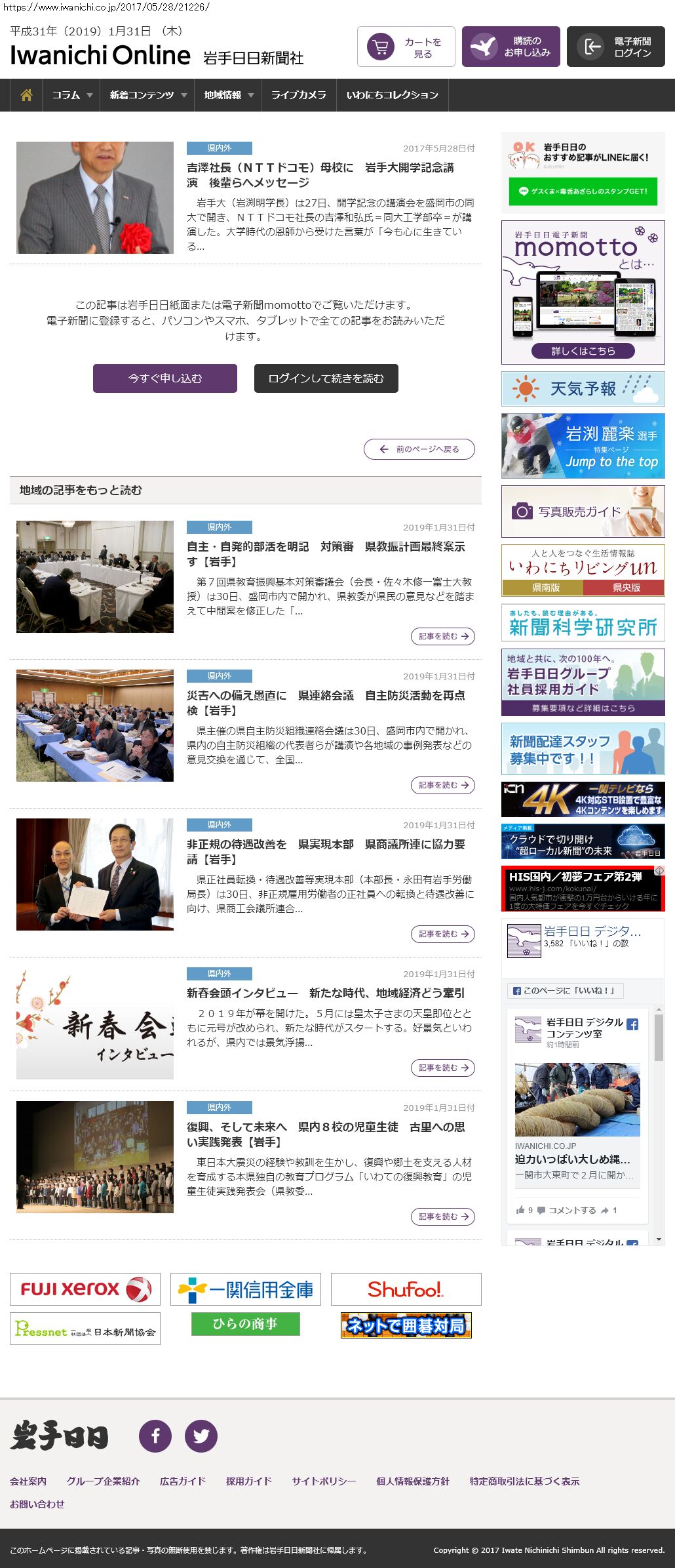
Task: Open お問い合わせ footer link
Action: click(37, 1504)
